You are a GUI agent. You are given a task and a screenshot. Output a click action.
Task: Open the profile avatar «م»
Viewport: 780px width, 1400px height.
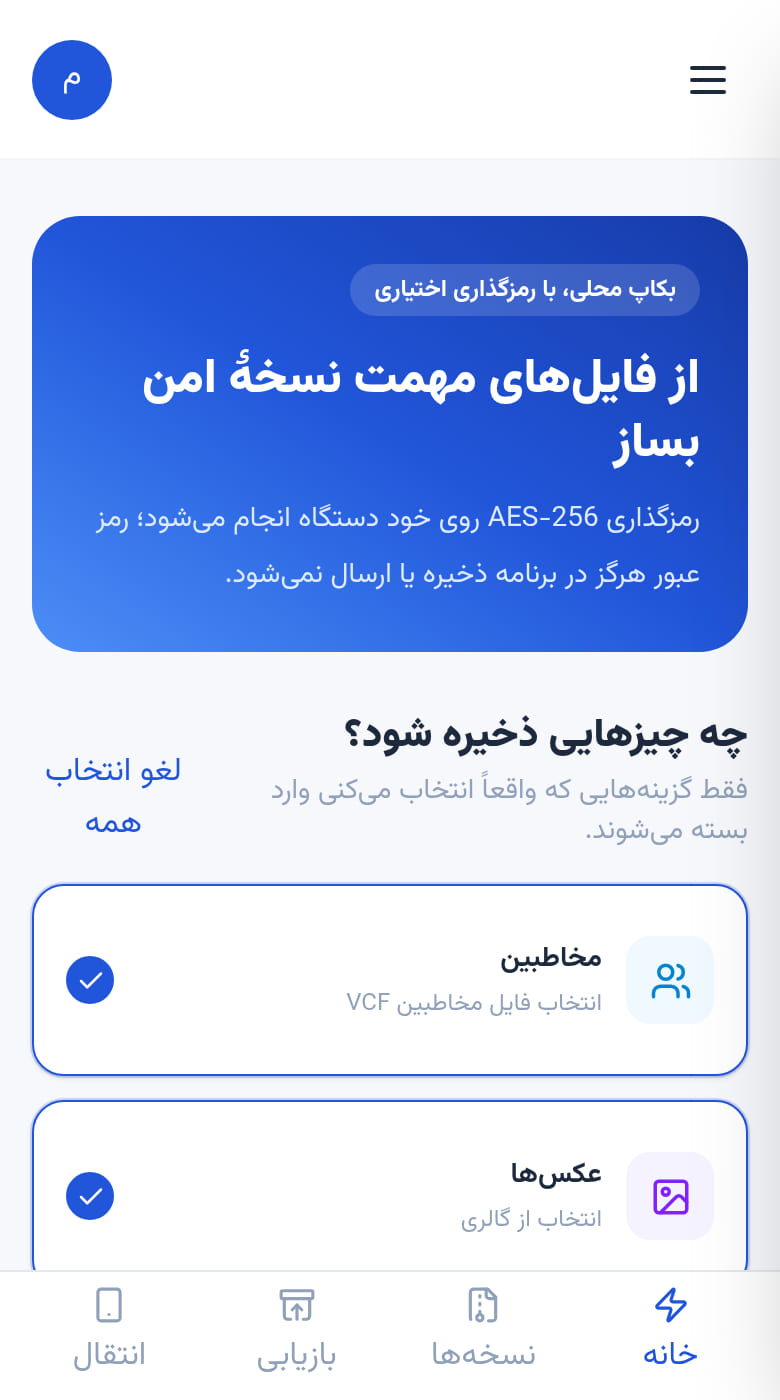tap(72, 80)
